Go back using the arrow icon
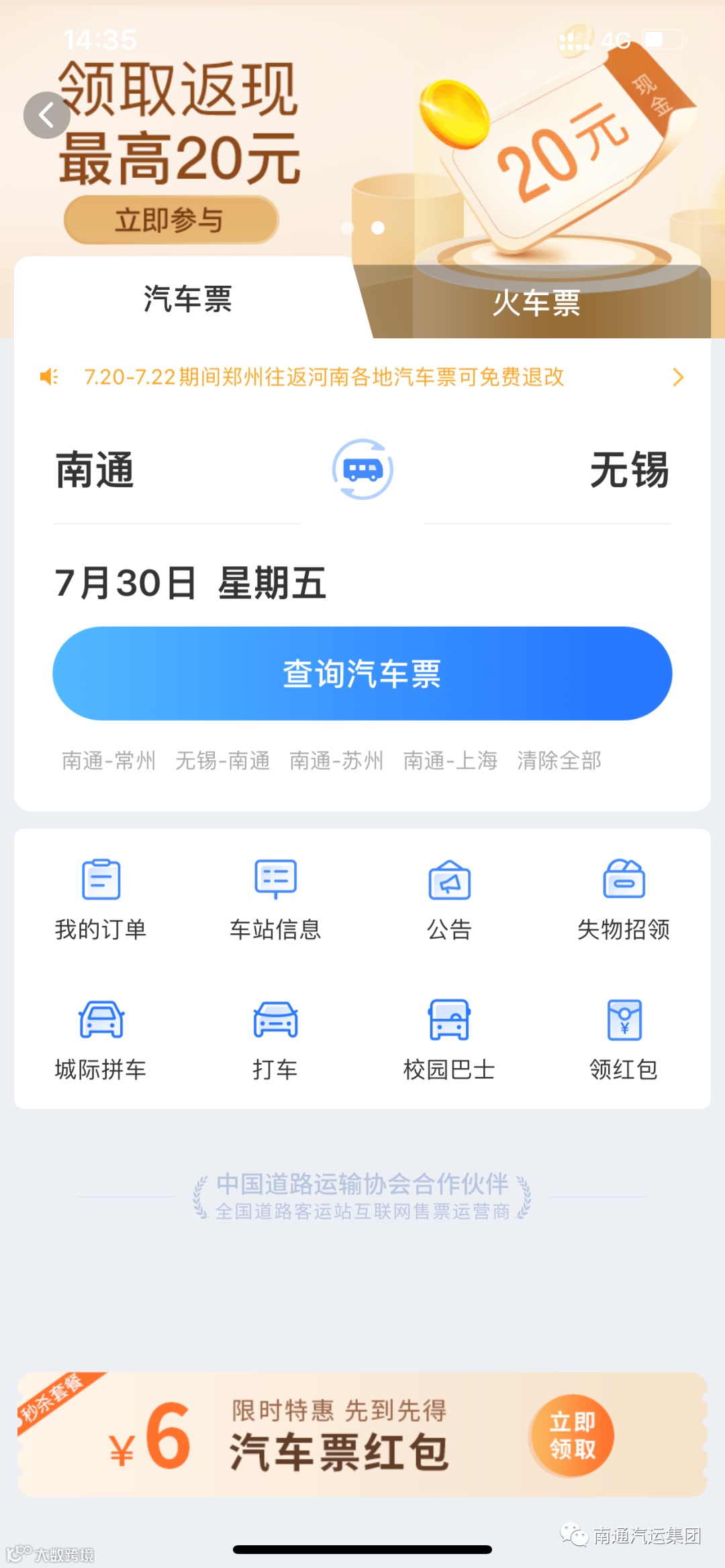This screenshot has height=1568, width=725. tap(46, 115)
